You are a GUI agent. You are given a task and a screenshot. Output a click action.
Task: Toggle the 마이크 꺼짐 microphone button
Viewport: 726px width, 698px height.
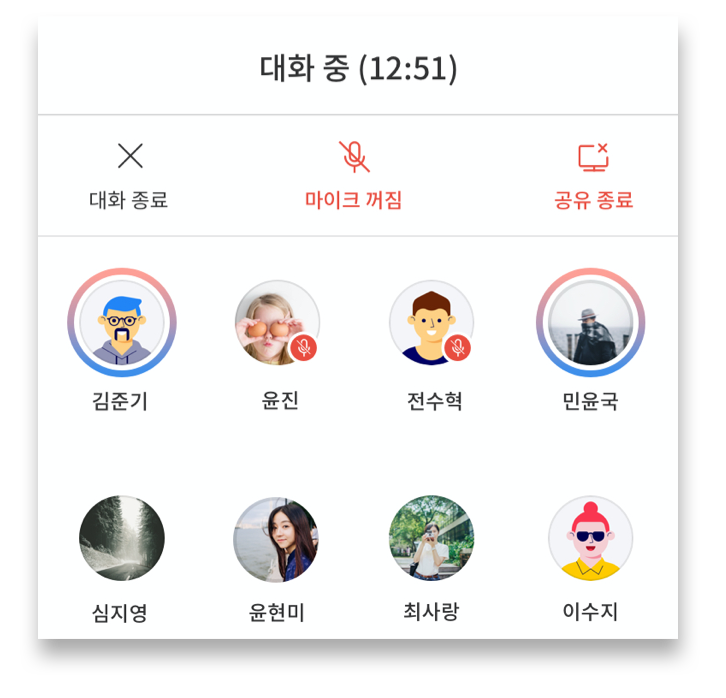[x=353, y=174]
